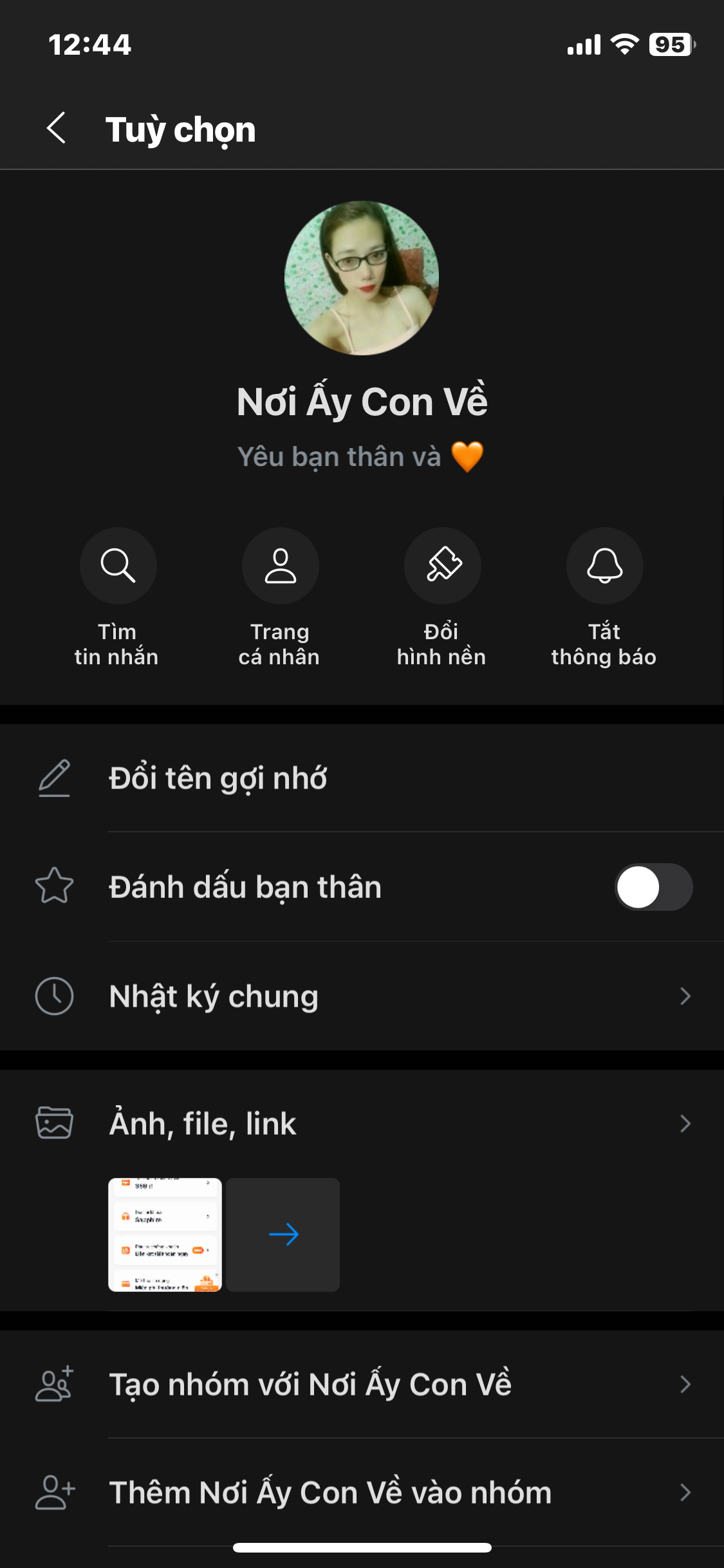Select Tạo nhóm với Nơi Ấy Con Về
724x1568 pixels.
pos(362,1385)
